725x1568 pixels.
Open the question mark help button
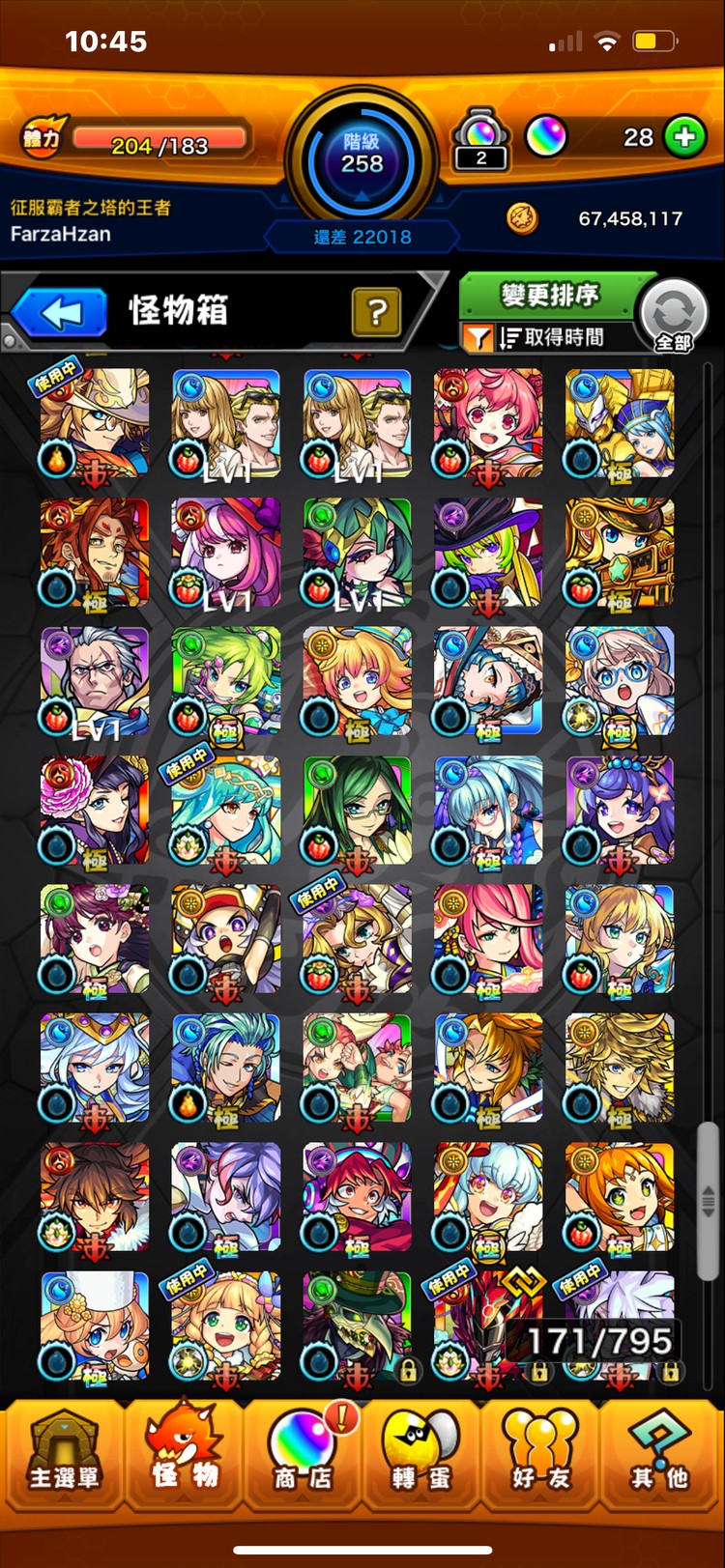pos(376,311)
